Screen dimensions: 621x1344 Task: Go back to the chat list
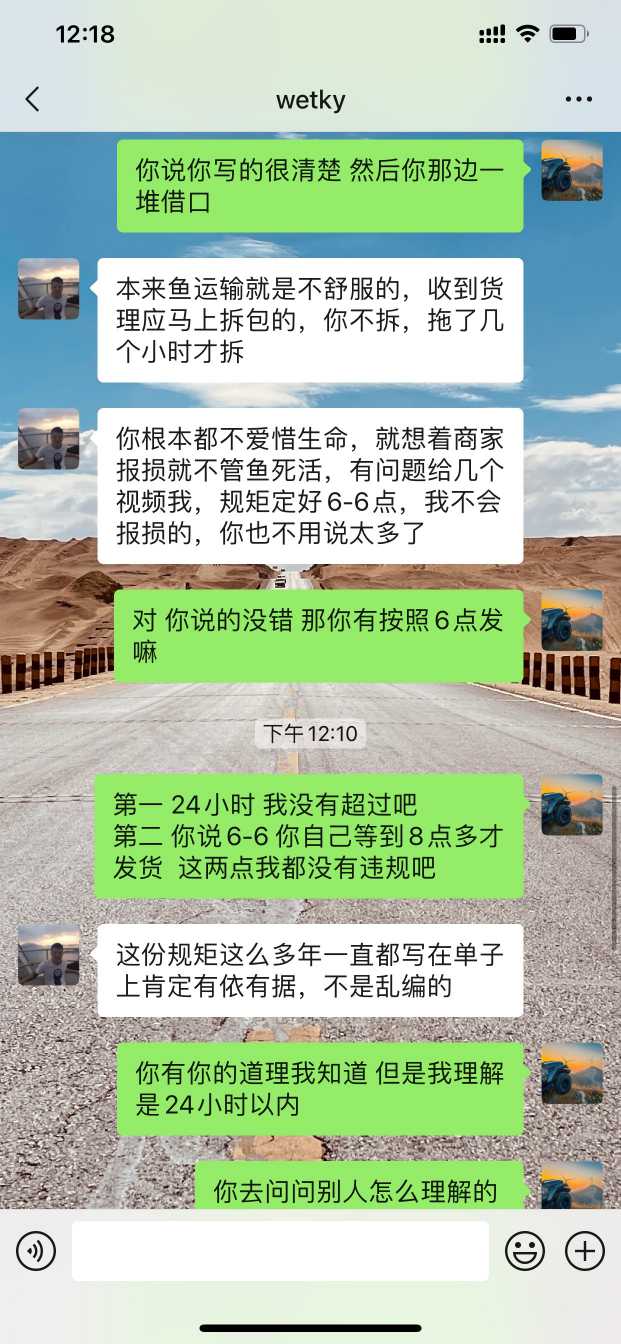[33, 99]
